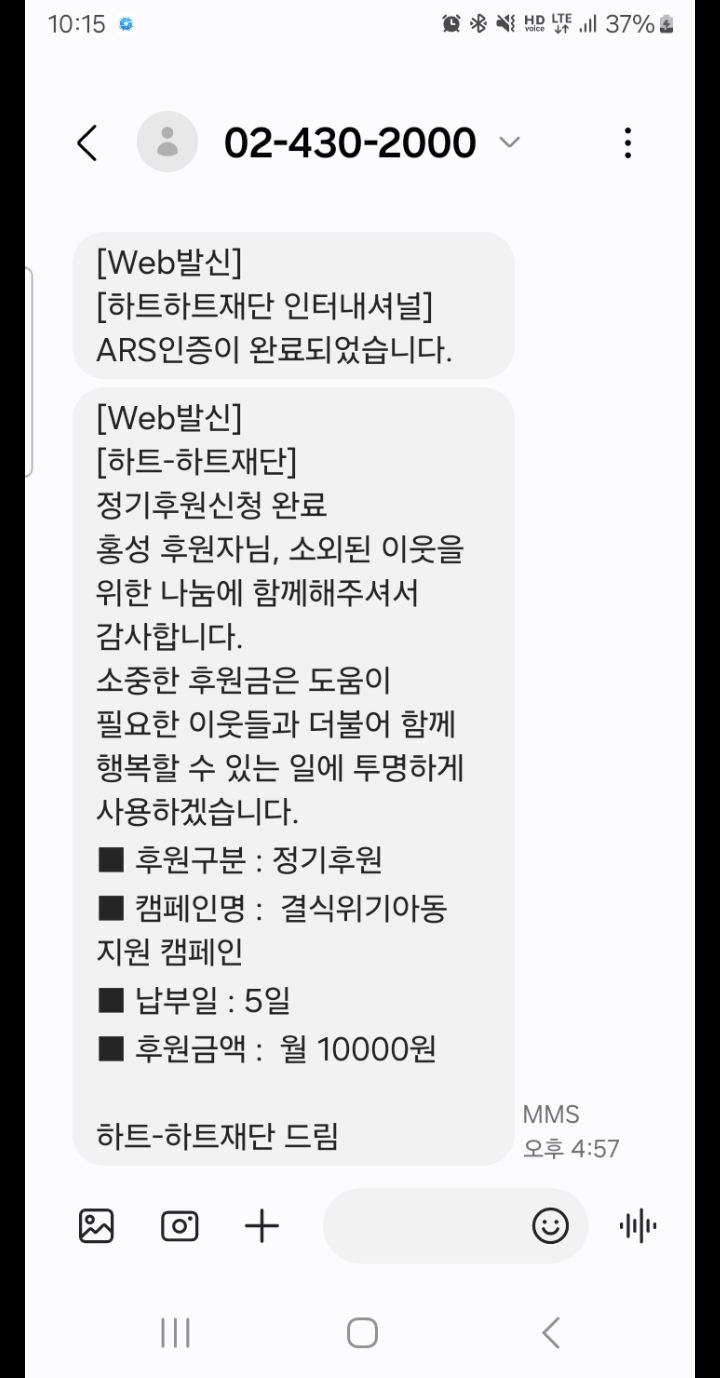The image size is (720, 1378).
Task: Open the plus attachment options
Action: click(262, 1225)
